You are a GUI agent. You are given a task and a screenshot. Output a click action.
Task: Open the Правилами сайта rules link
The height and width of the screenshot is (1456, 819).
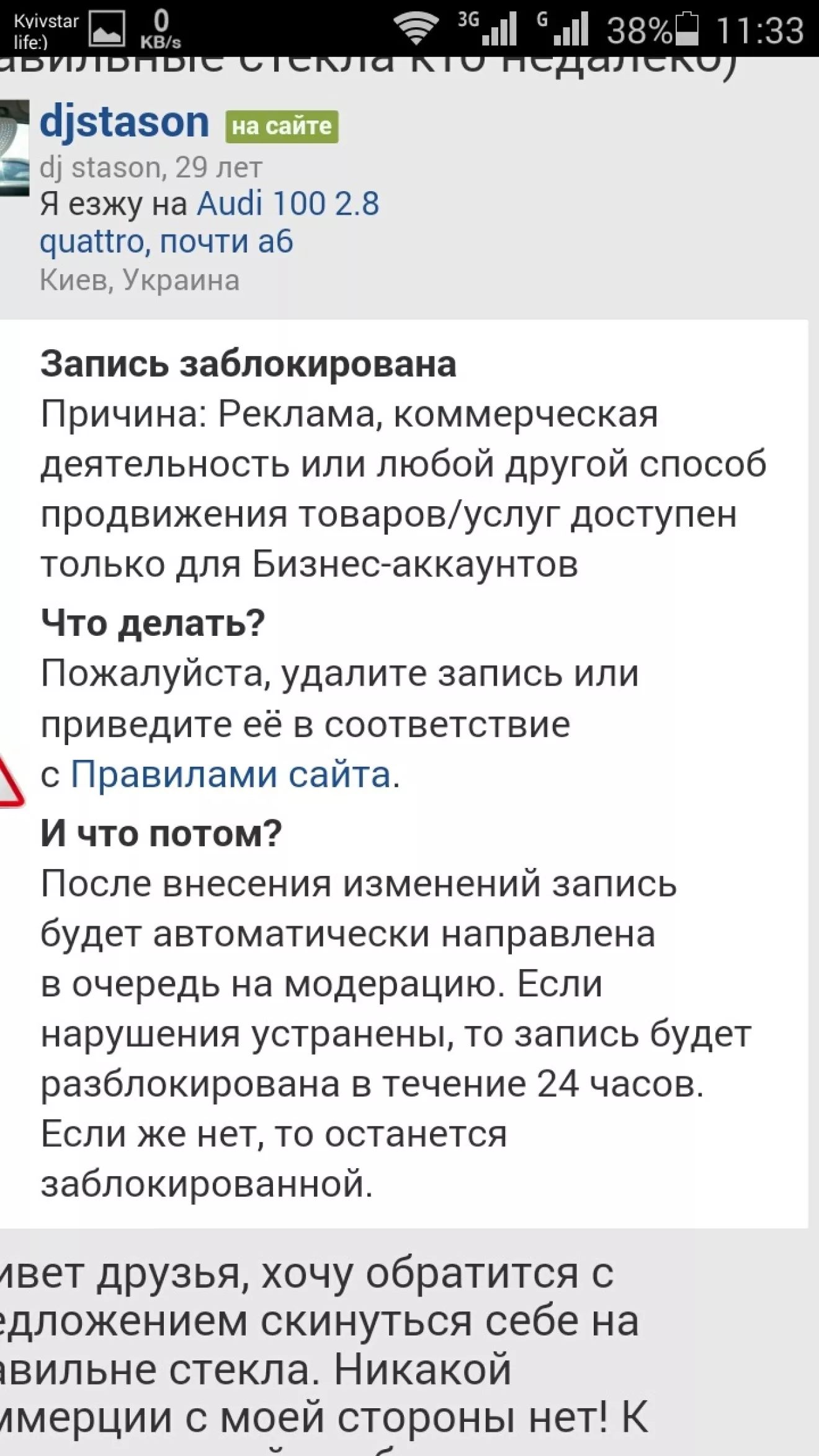(231, 775)
